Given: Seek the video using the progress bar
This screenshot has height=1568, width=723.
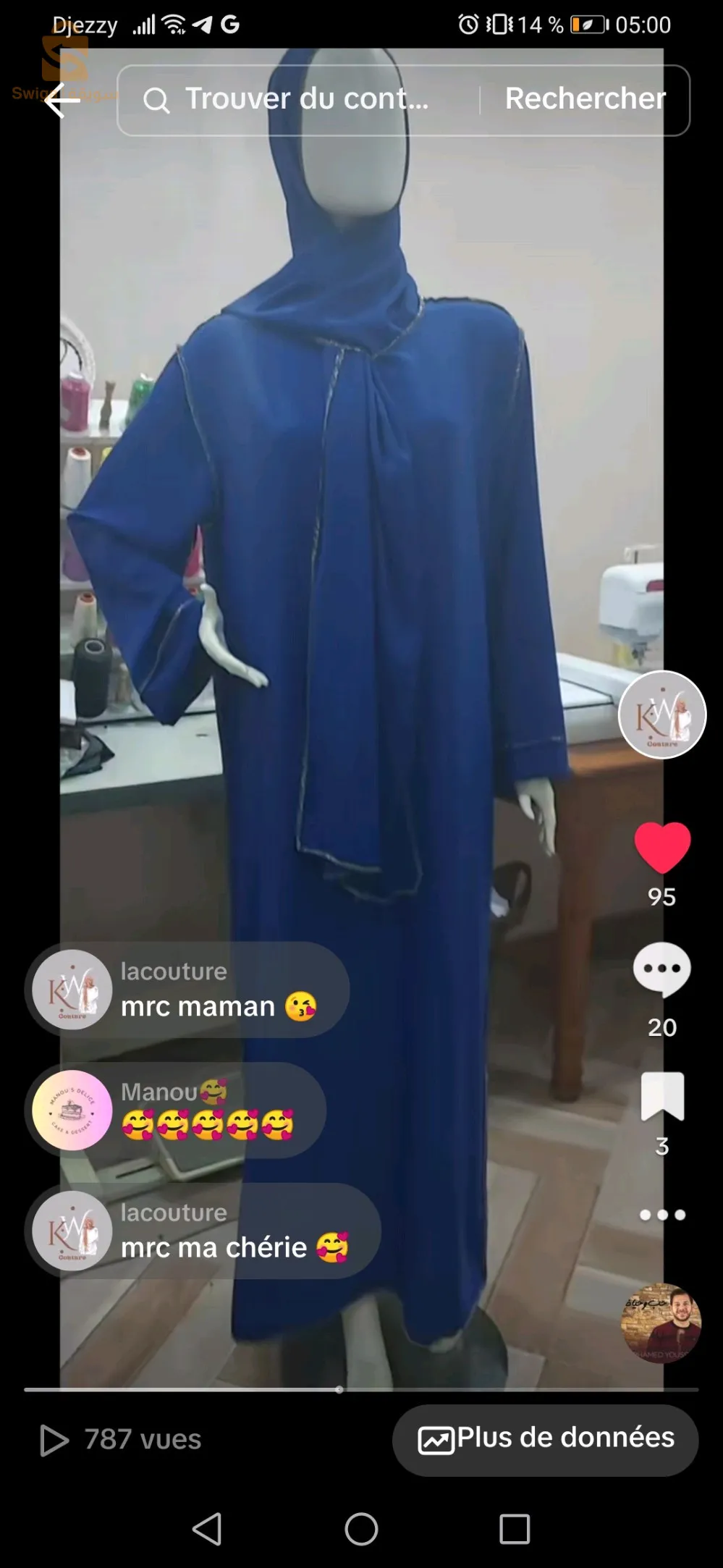Looking at the screenshot, I should click(x=339, y=1389).
